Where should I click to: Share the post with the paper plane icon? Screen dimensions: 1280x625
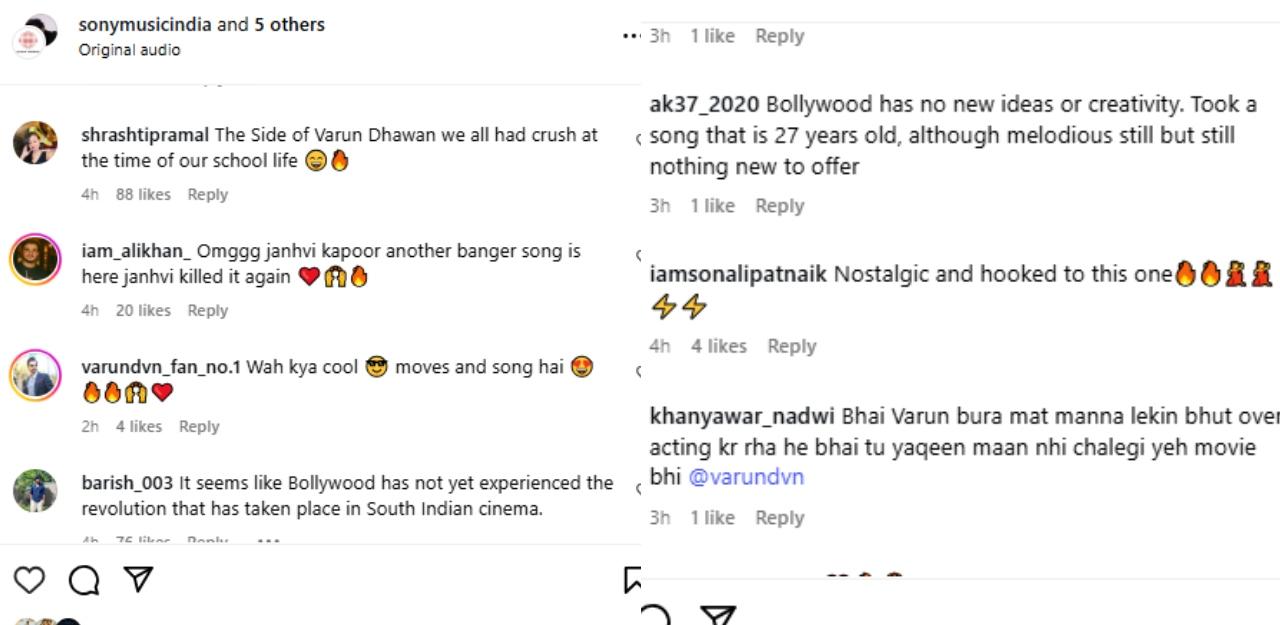tap(139, 579)
